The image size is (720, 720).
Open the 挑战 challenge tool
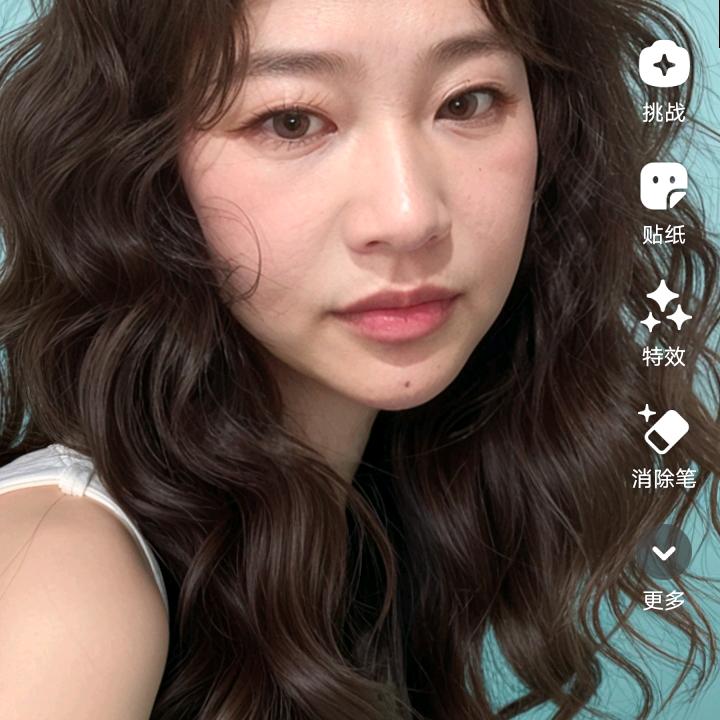tap(664, 65)
